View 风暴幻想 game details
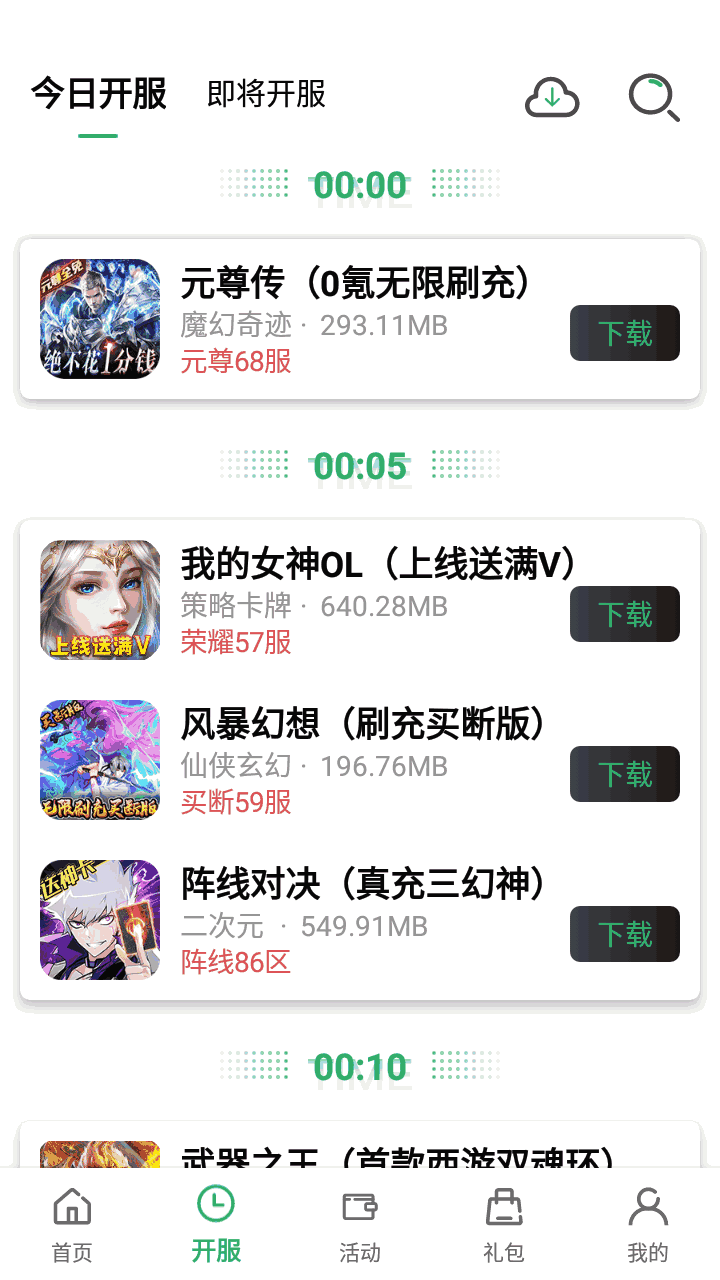 click(364, 724)
